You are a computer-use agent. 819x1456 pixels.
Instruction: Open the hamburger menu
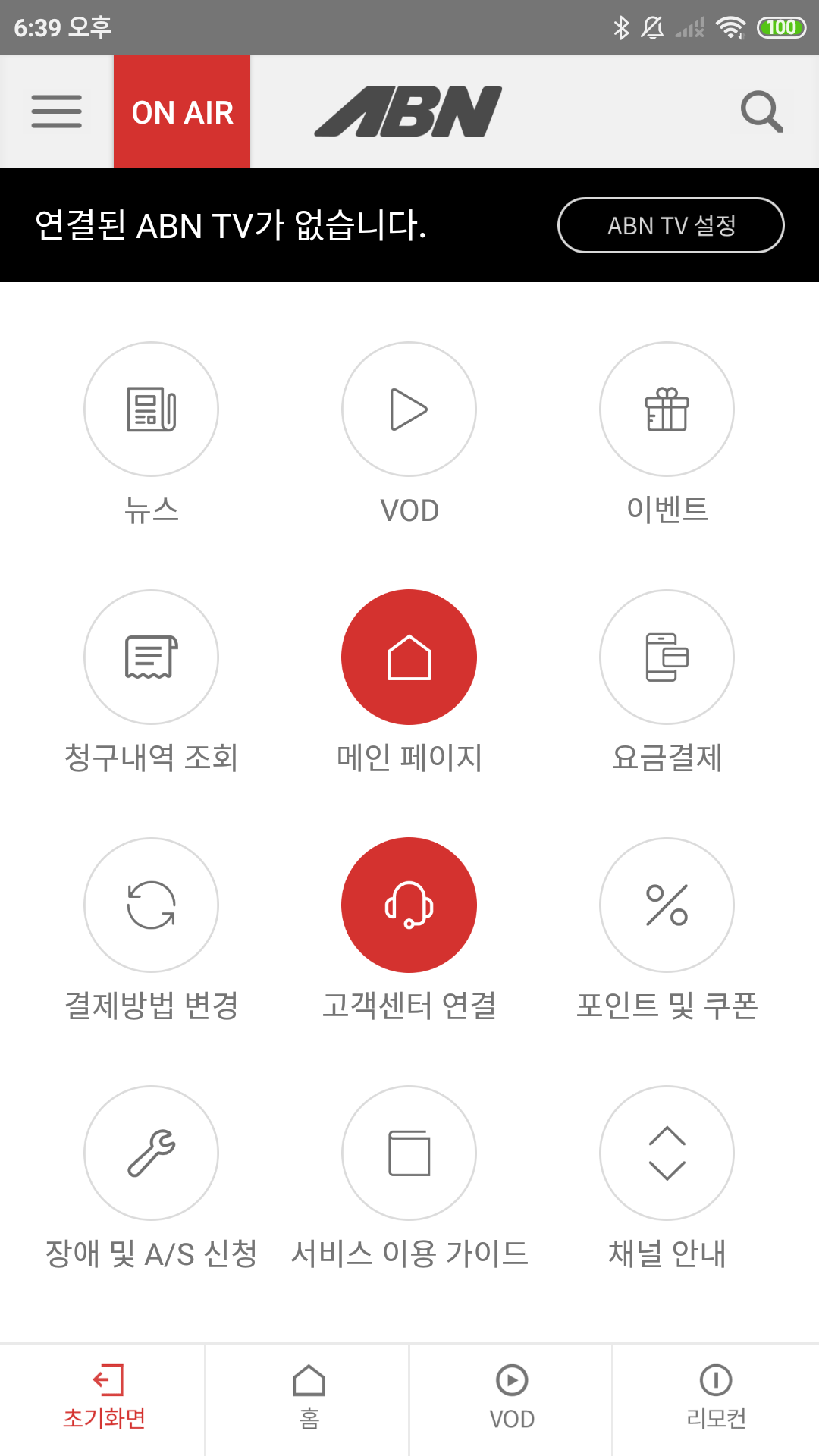click(x=57, y=111)
